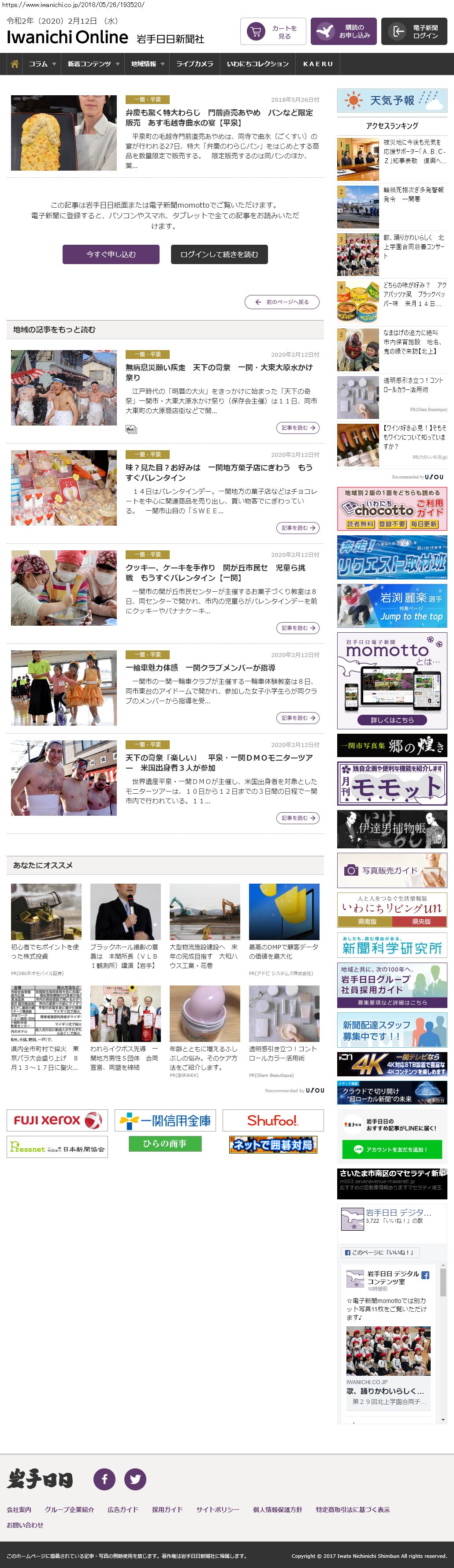The image size is (454, 1568).
Task: Add LINE friend via アカウントを友だち追加
Action: click(x=391, y=1149)
